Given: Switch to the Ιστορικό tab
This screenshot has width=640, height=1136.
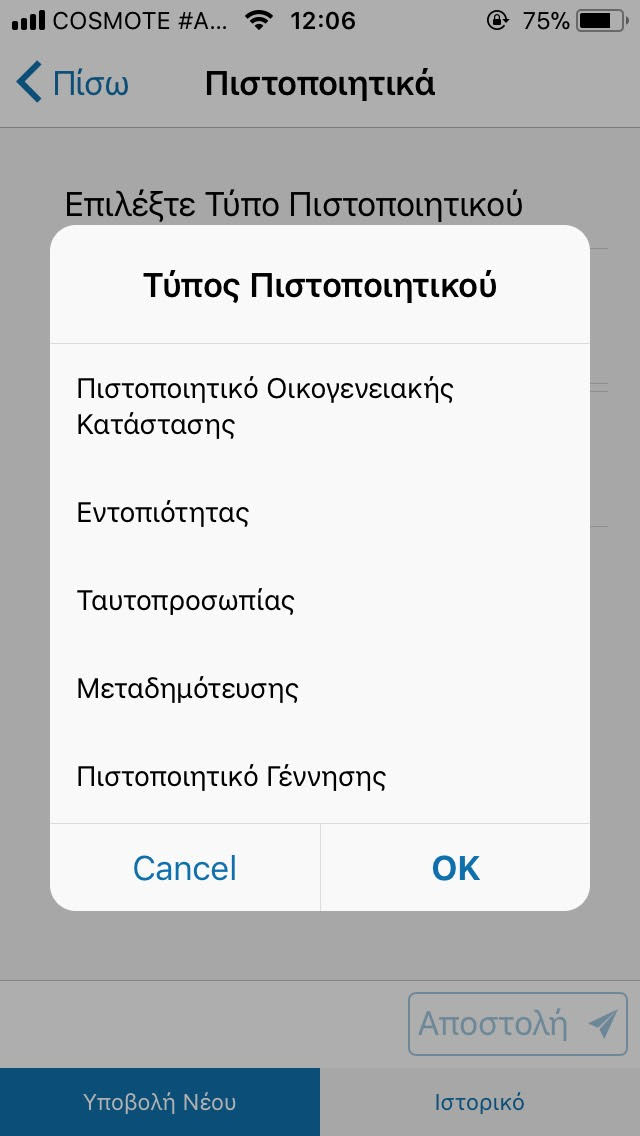Looking at the screenshot, I should (479, 1102).
